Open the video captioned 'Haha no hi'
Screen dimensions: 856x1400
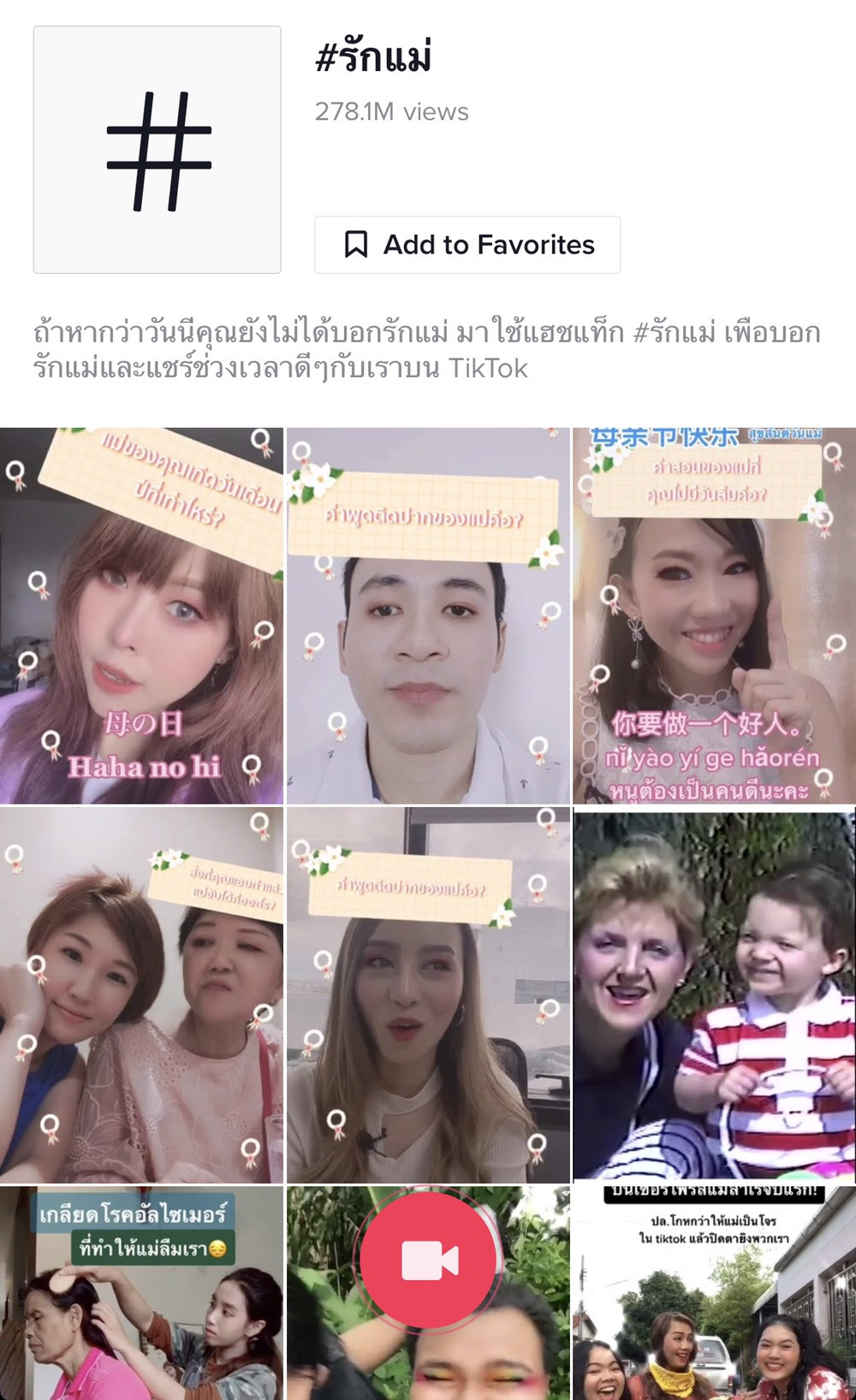tap(141, 616)
